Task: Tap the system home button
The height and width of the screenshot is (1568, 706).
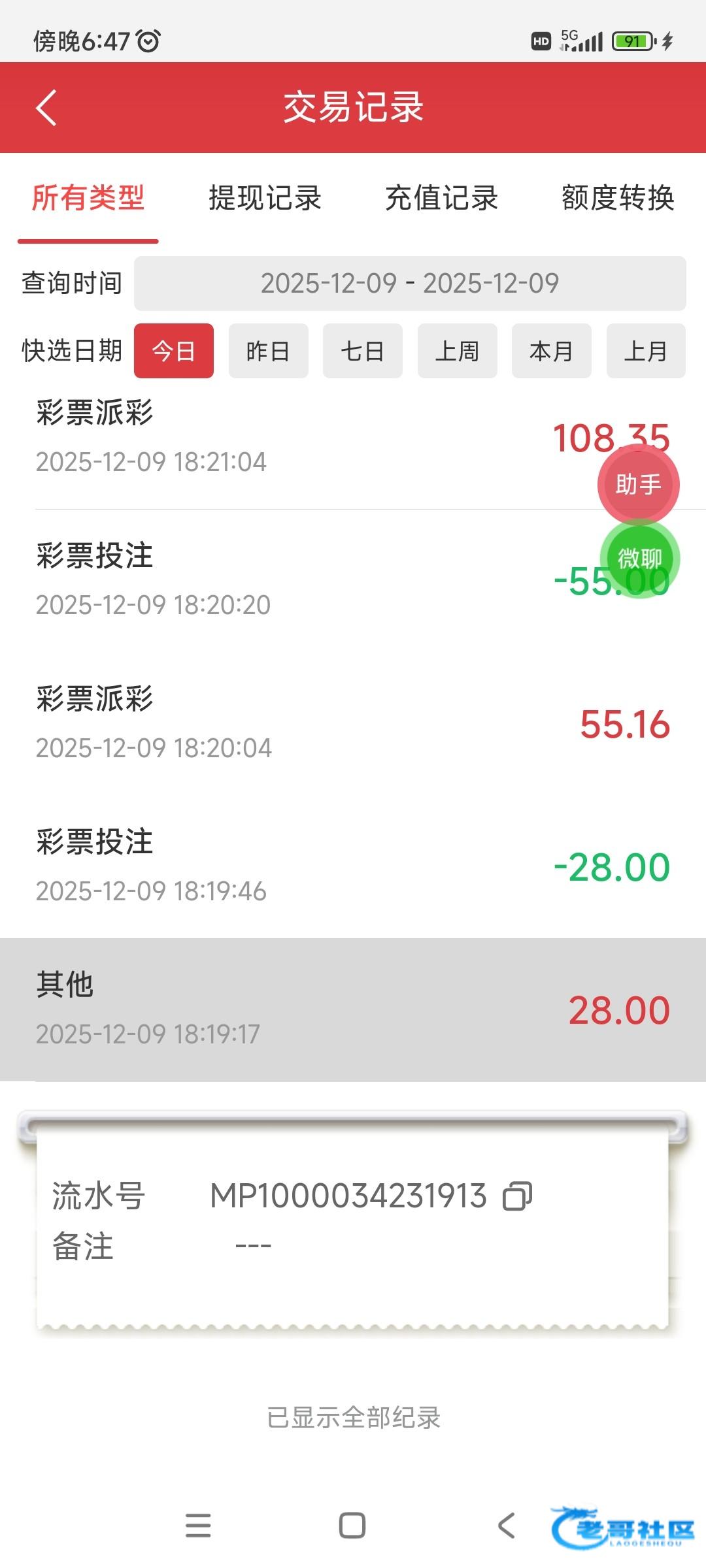Action: [352, 1526]
